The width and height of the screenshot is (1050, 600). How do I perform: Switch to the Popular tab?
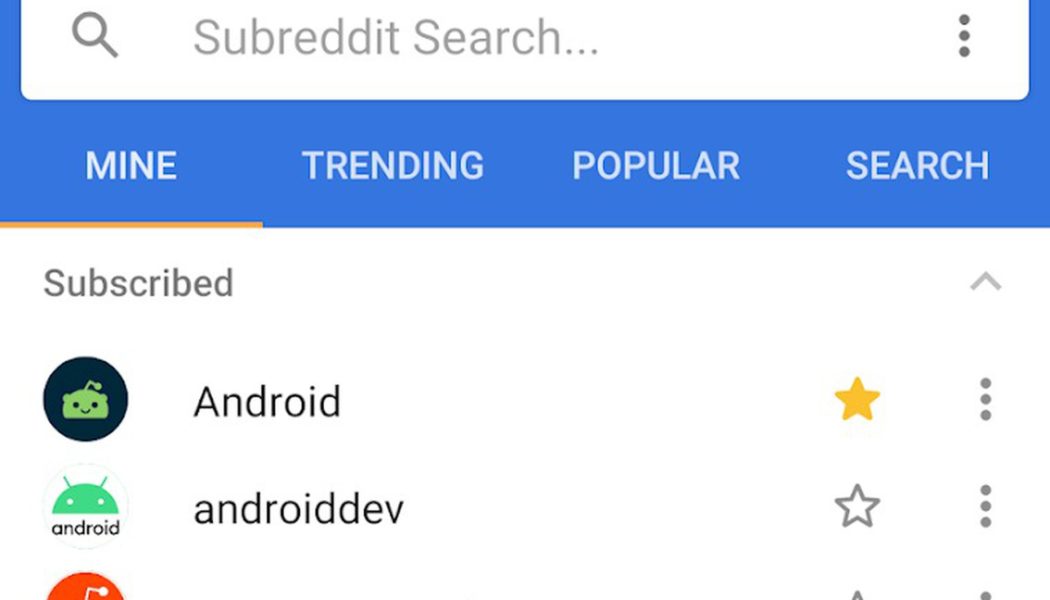656,166
